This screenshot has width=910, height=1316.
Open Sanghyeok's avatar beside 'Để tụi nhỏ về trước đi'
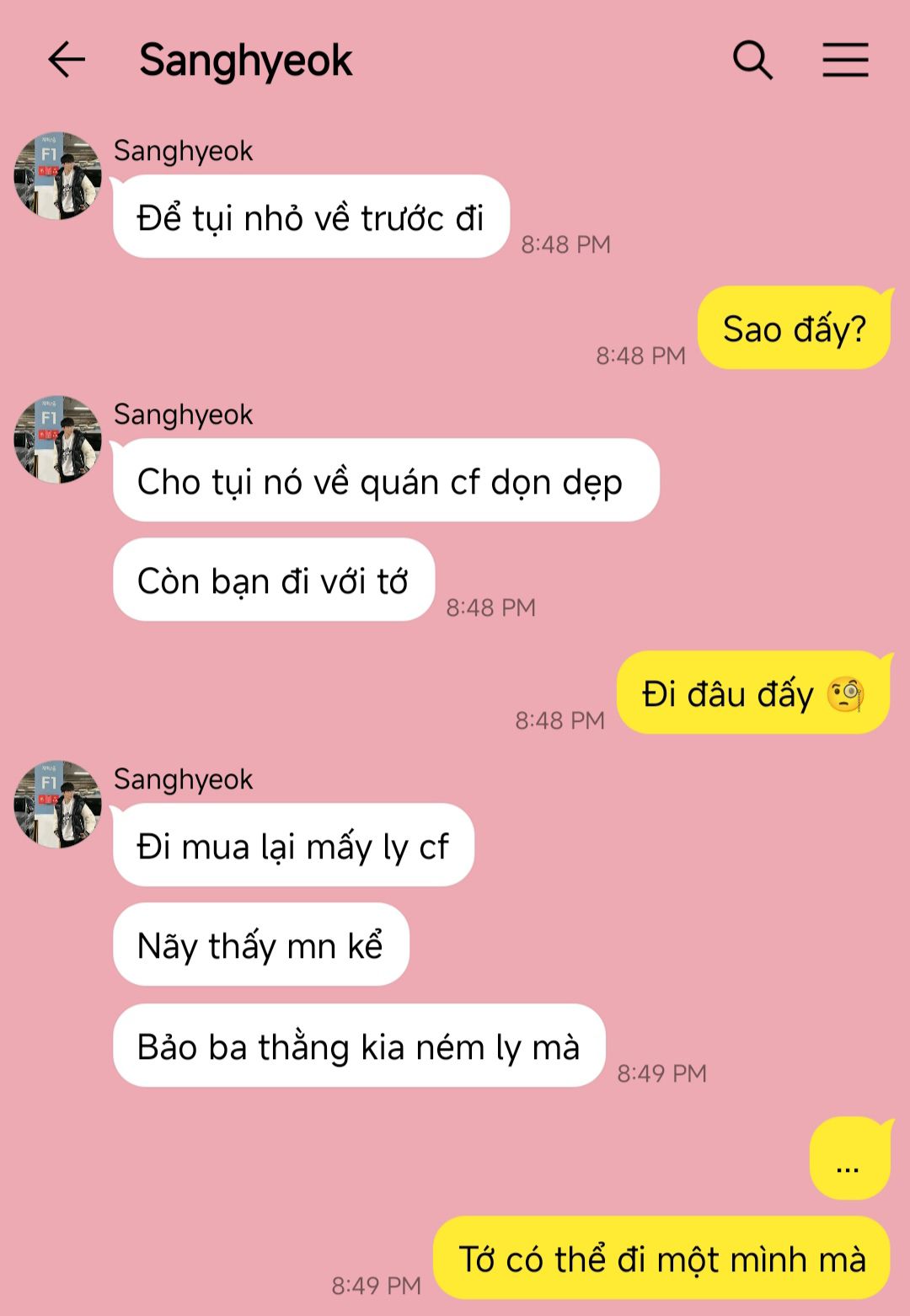(x=58, y=176)
